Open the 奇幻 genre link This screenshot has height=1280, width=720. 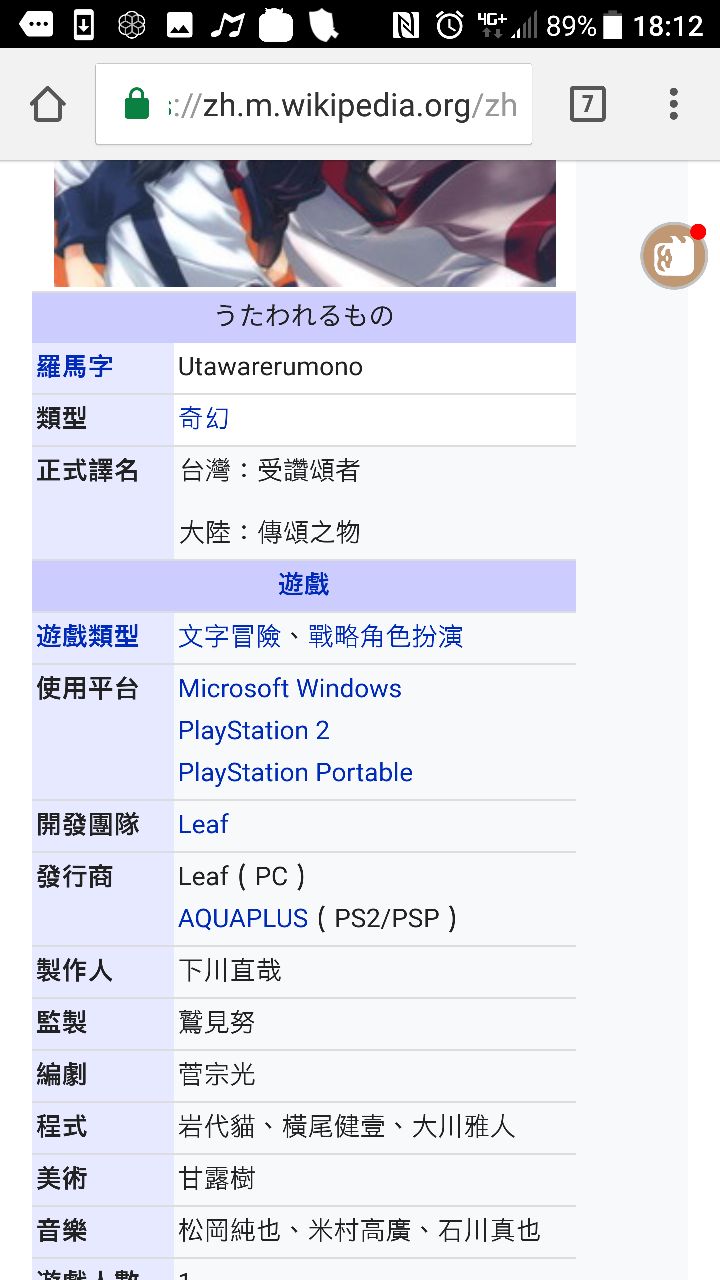[204, 418]
